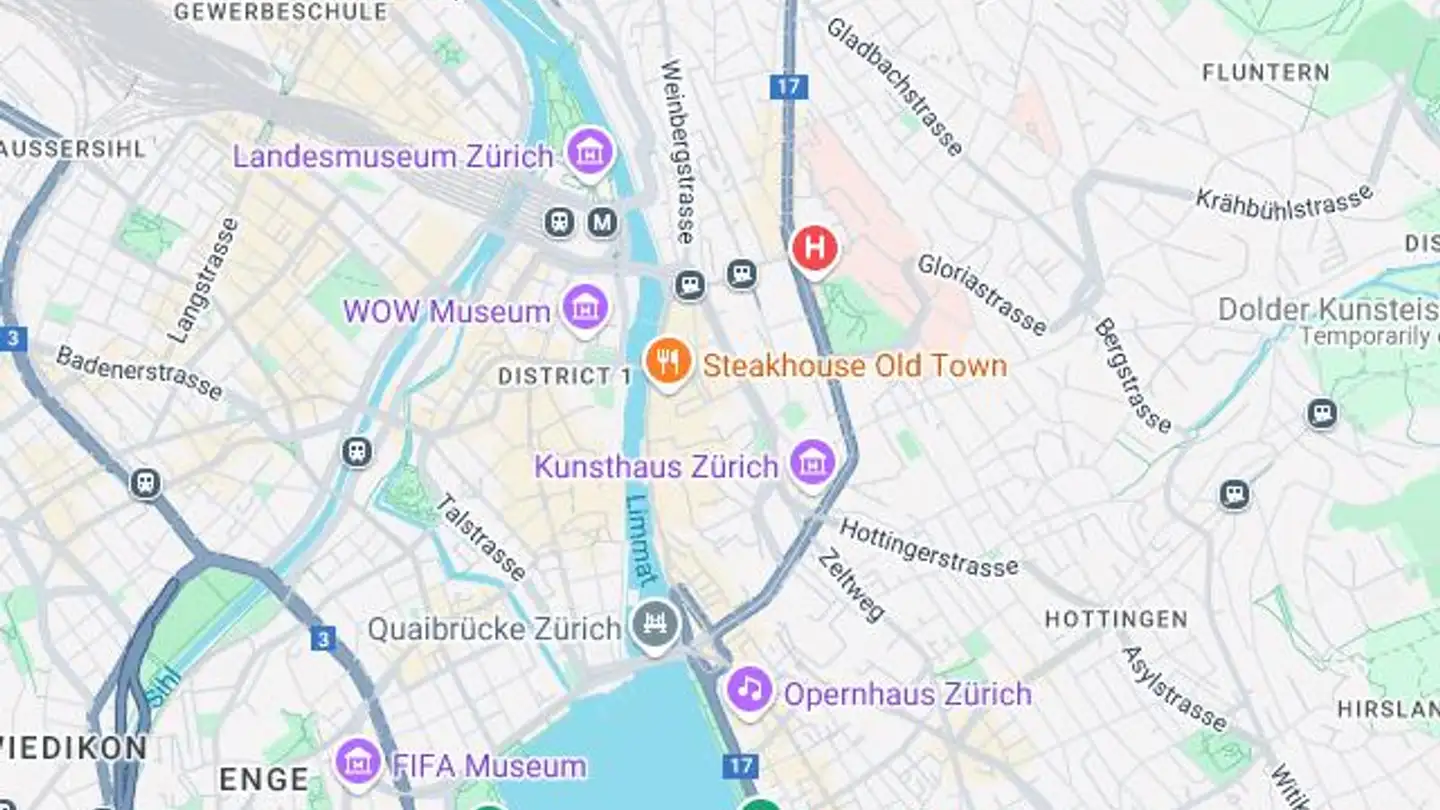This screenshot has width=1440, height=810.
Task: Open the Opernhaus Zürich music pin
Action: click(x=748, y=690)
